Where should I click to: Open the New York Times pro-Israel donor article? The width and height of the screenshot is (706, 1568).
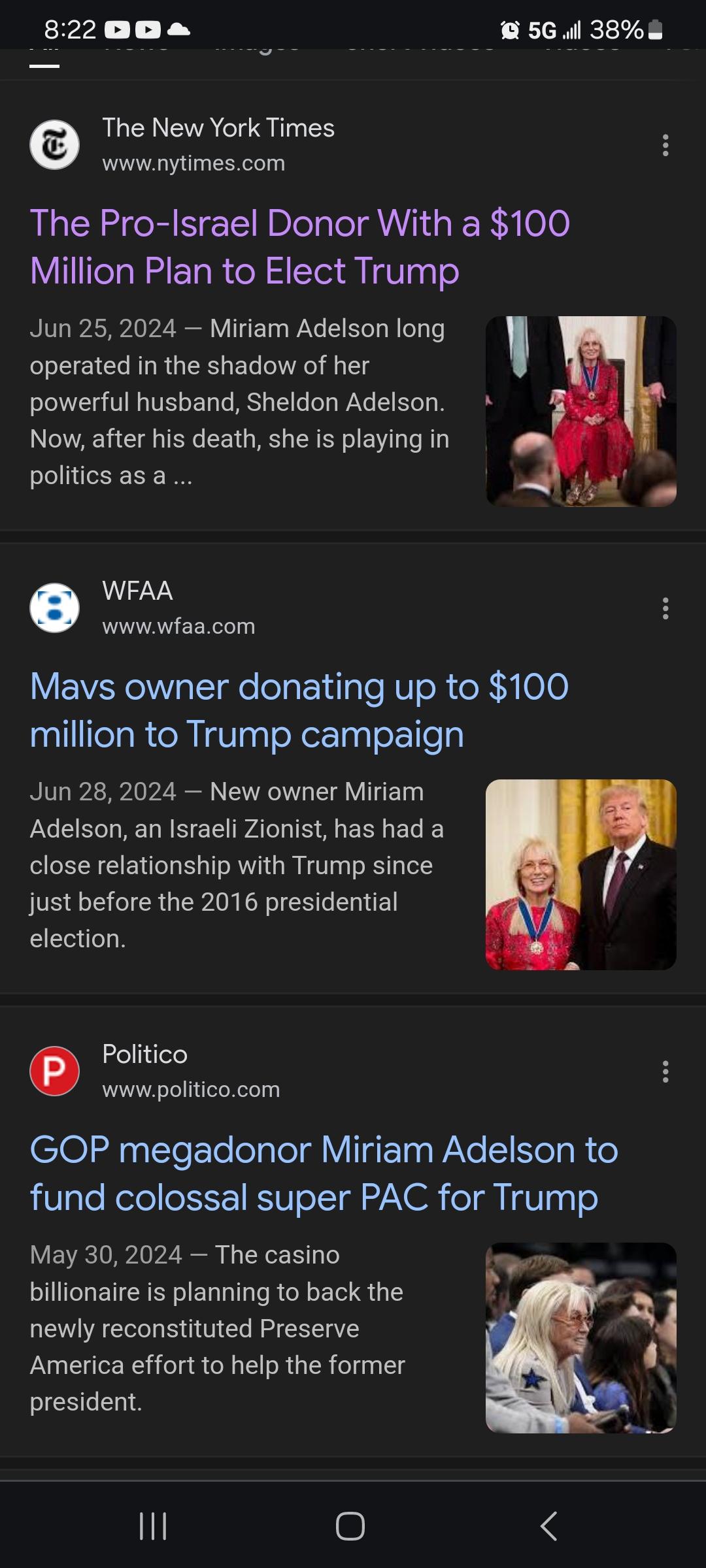point(299,247)
